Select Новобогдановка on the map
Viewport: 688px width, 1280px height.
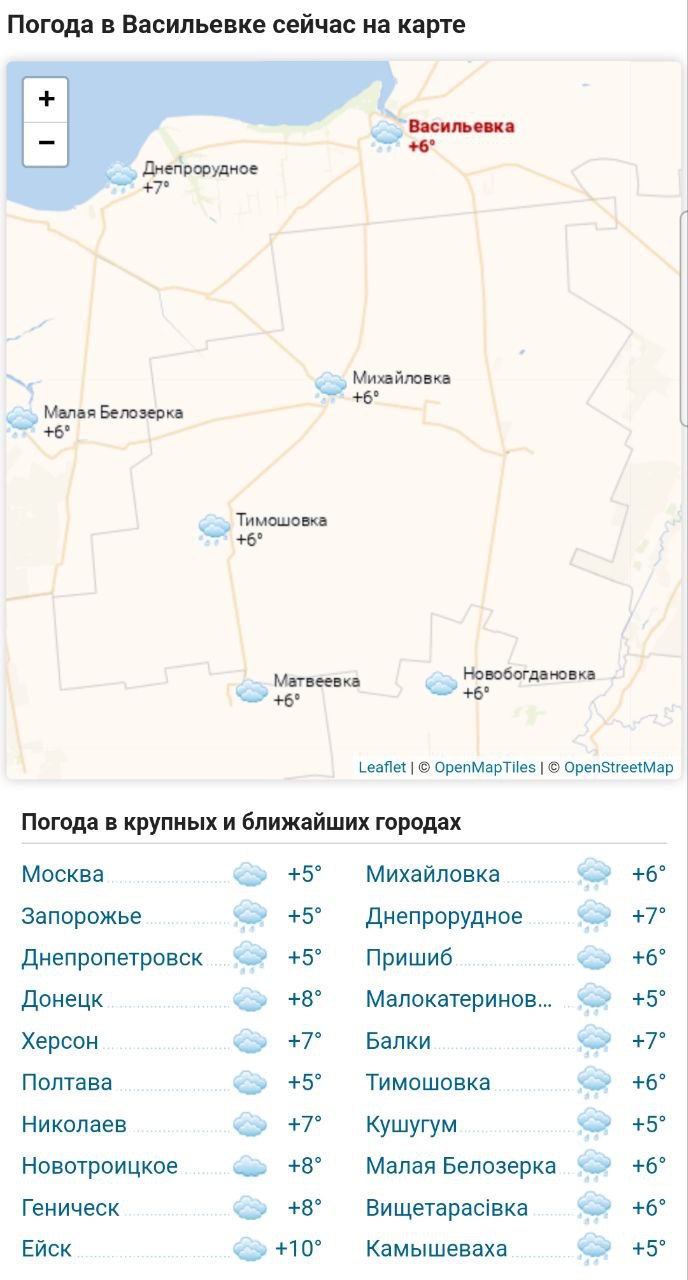click(527, 674)
